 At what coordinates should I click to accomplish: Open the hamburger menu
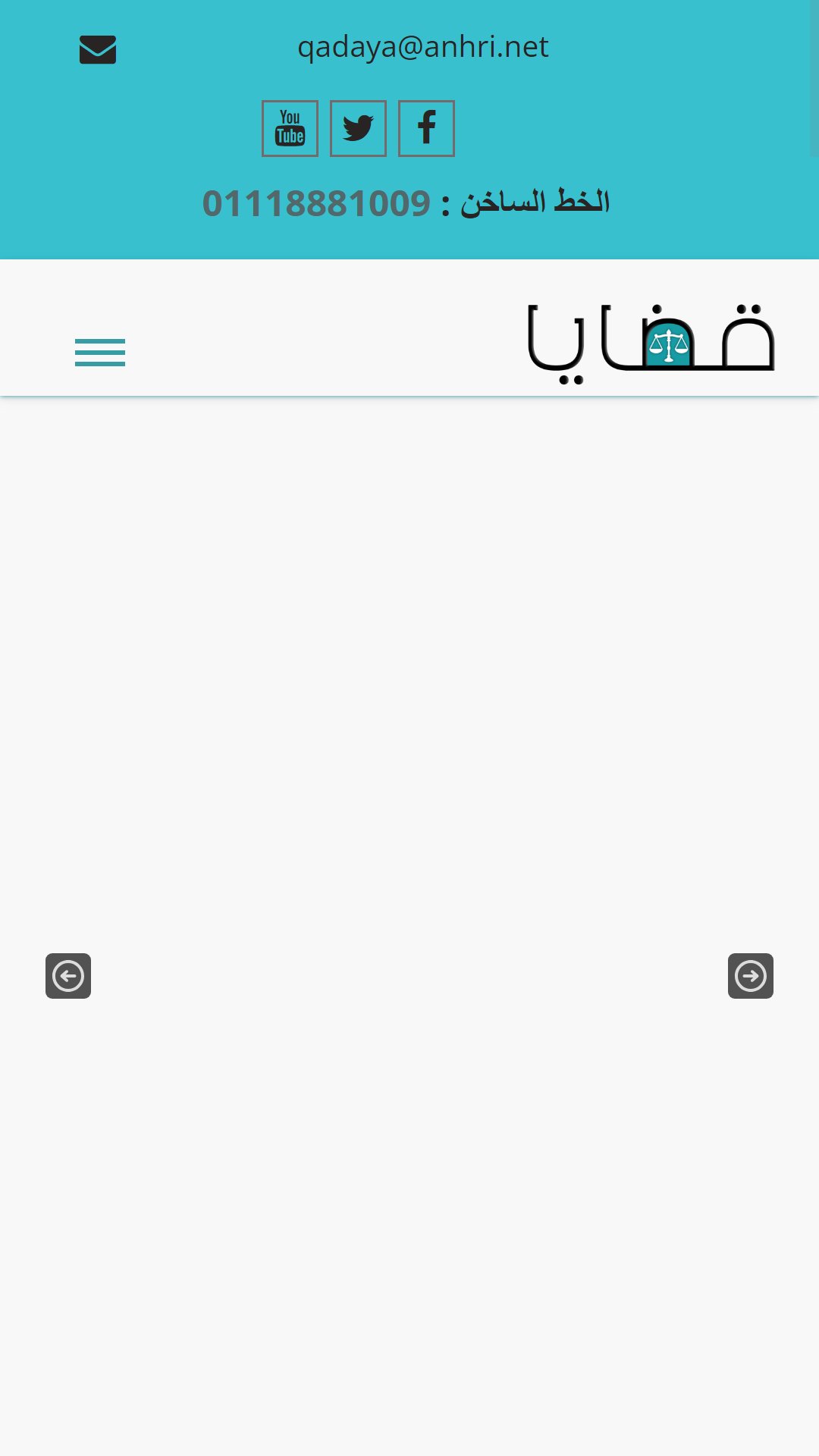[100, 353]
